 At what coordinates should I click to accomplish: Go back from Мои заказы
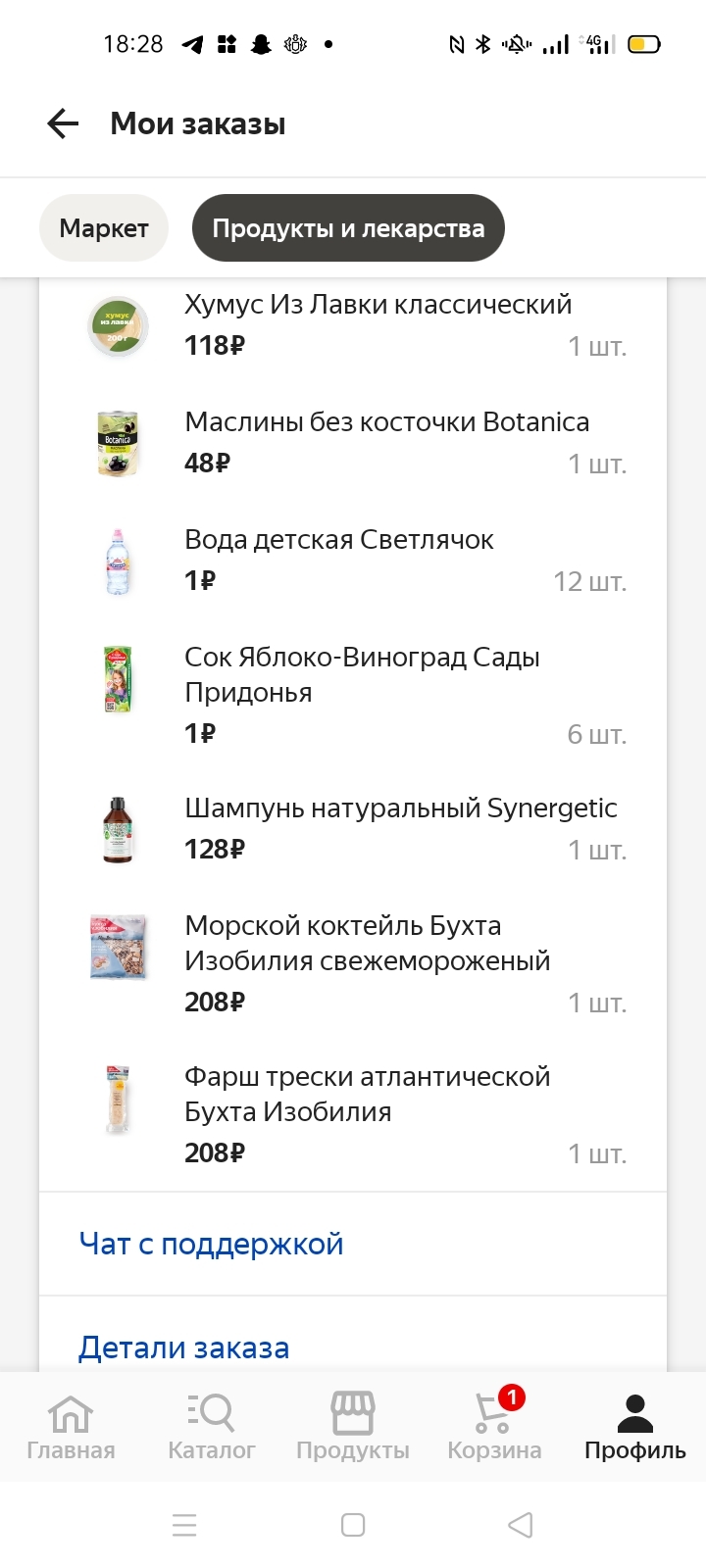point(63,123)
